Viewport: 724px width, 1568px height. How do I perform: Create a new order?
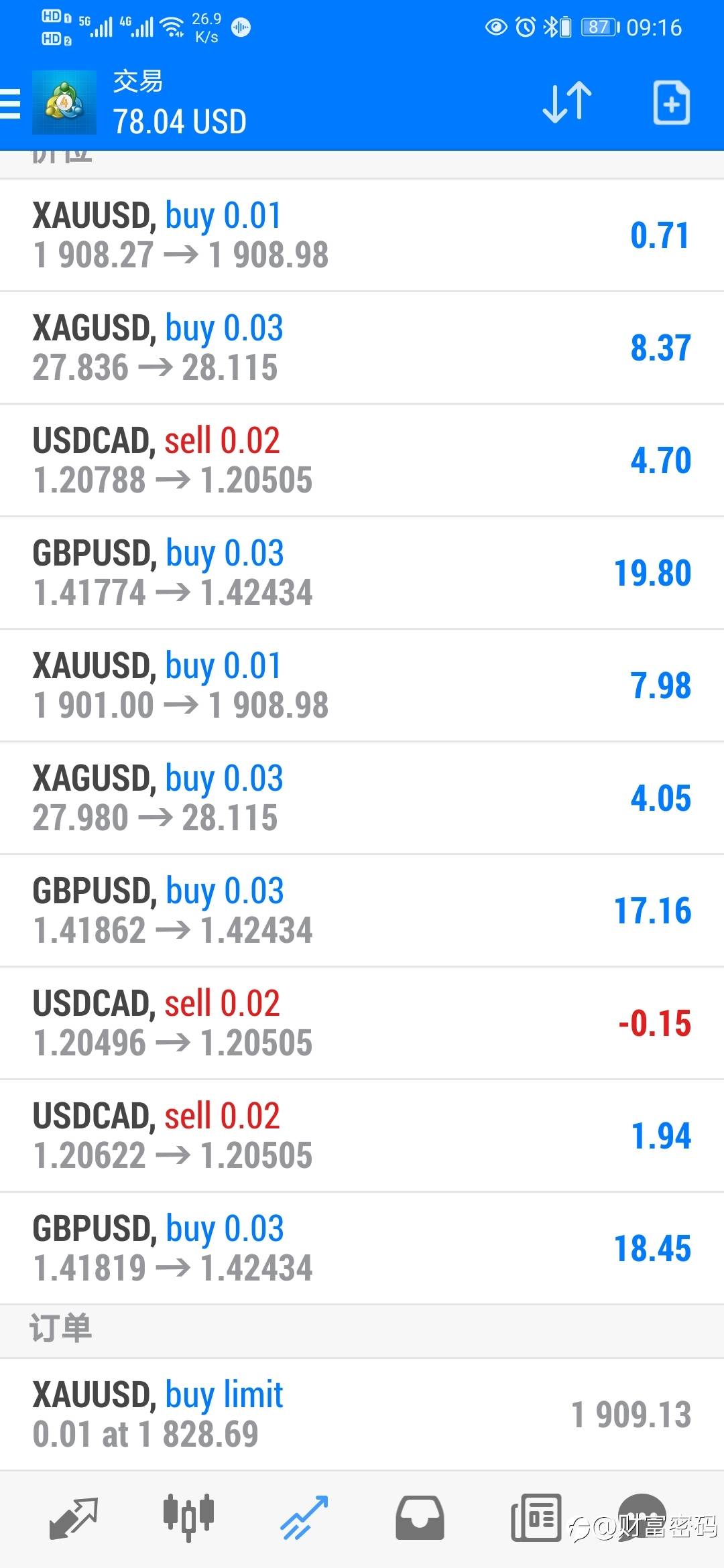tap(671, 103)
